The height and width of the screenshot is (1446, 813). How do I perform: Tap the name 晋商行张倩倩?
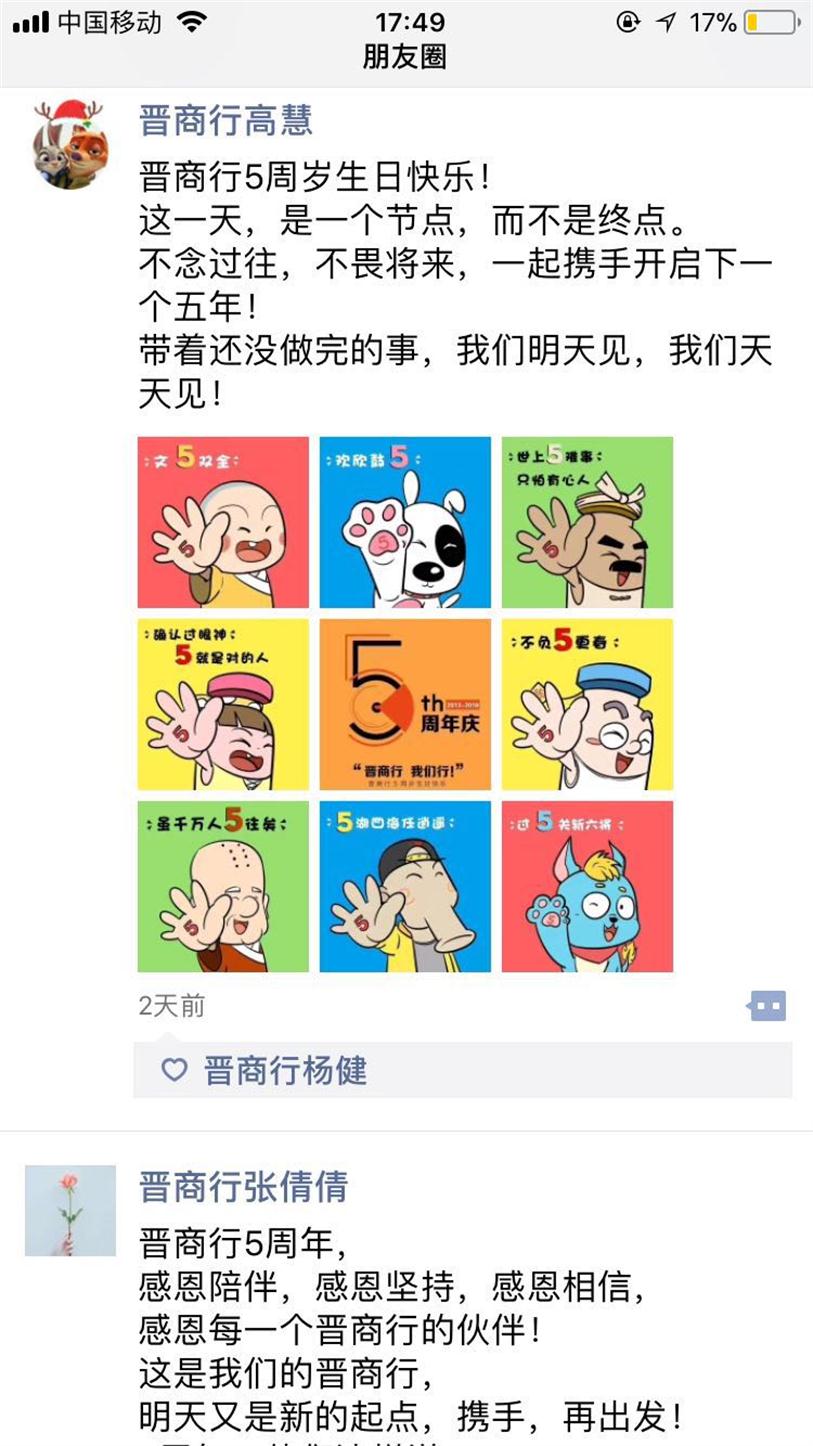[244, 1187]
